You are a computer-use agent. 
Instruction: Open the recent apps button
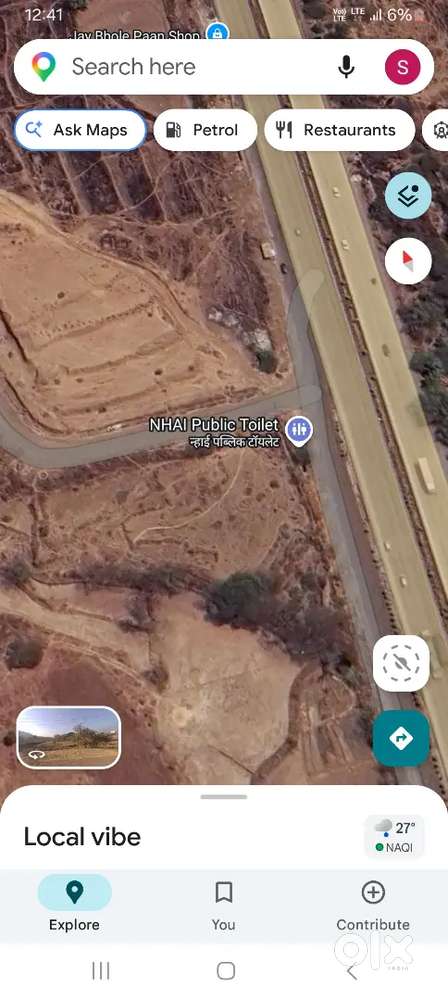coord(101,971)
